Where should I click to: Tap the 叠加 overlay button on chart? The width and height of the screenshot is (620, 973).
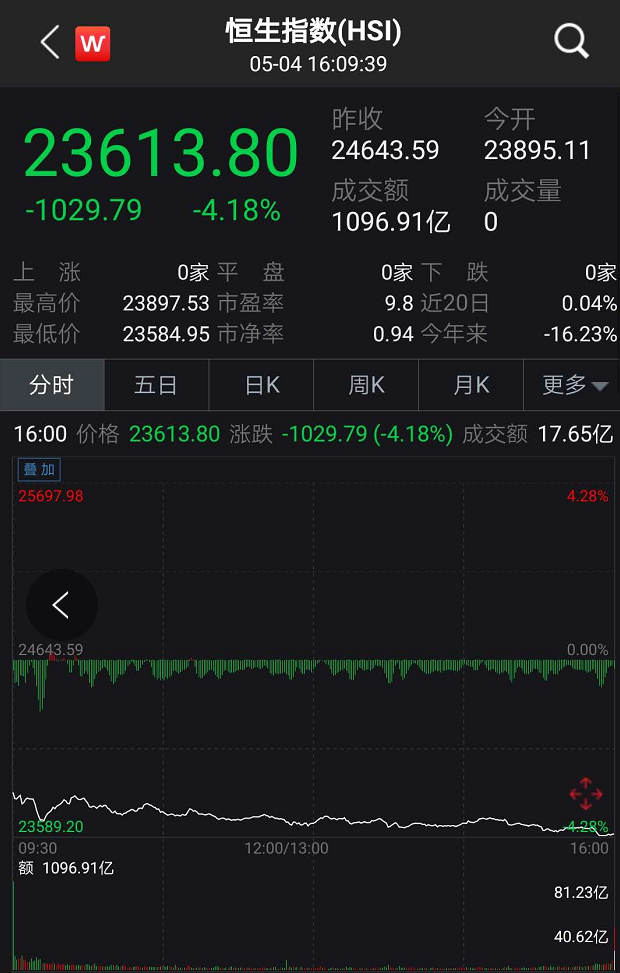pyautogui.click(x=39, y=470)
